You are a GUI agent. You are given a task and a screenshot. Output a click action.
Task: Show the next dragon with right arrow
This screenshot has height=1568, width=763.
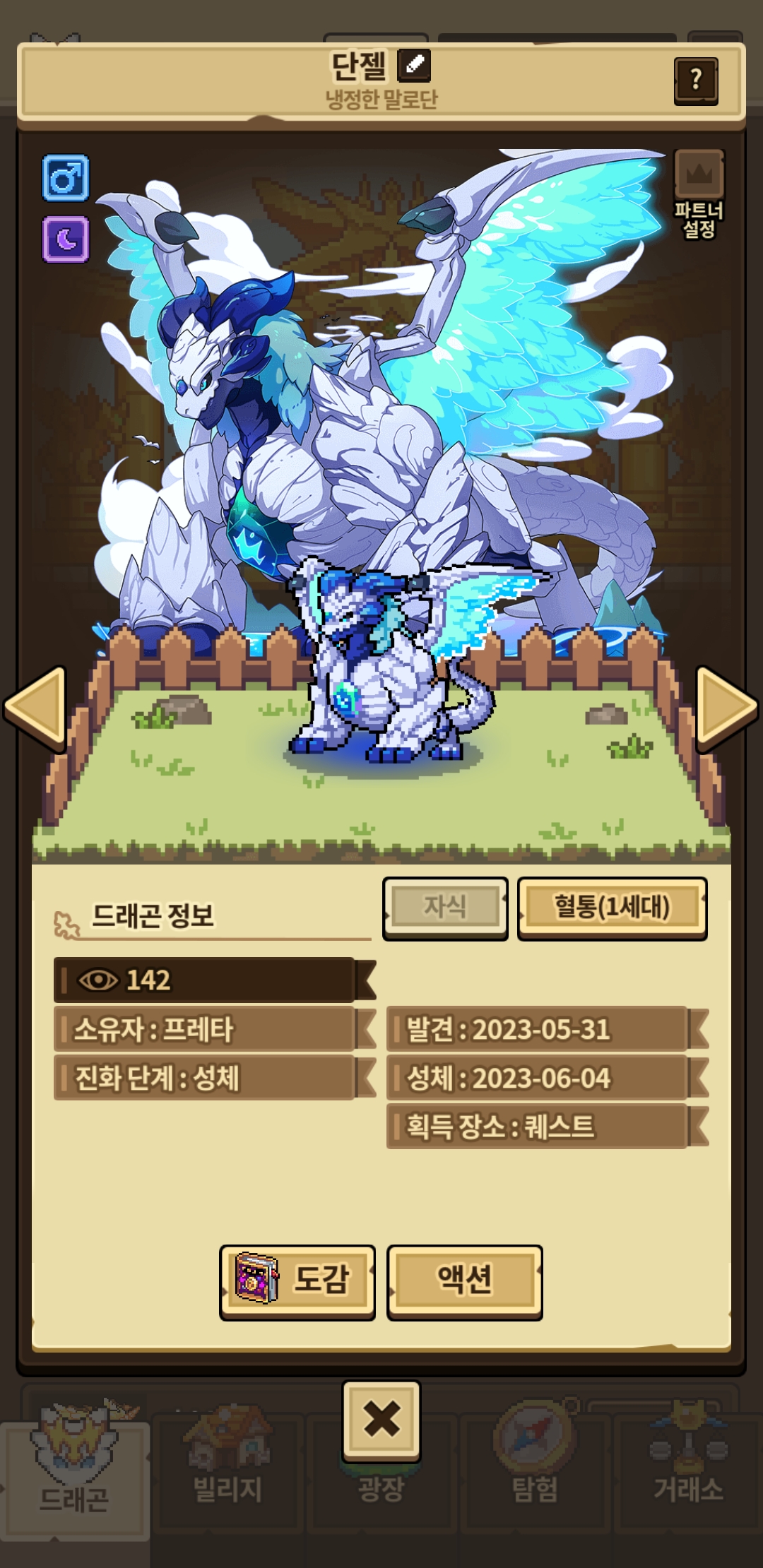point(726,708)
